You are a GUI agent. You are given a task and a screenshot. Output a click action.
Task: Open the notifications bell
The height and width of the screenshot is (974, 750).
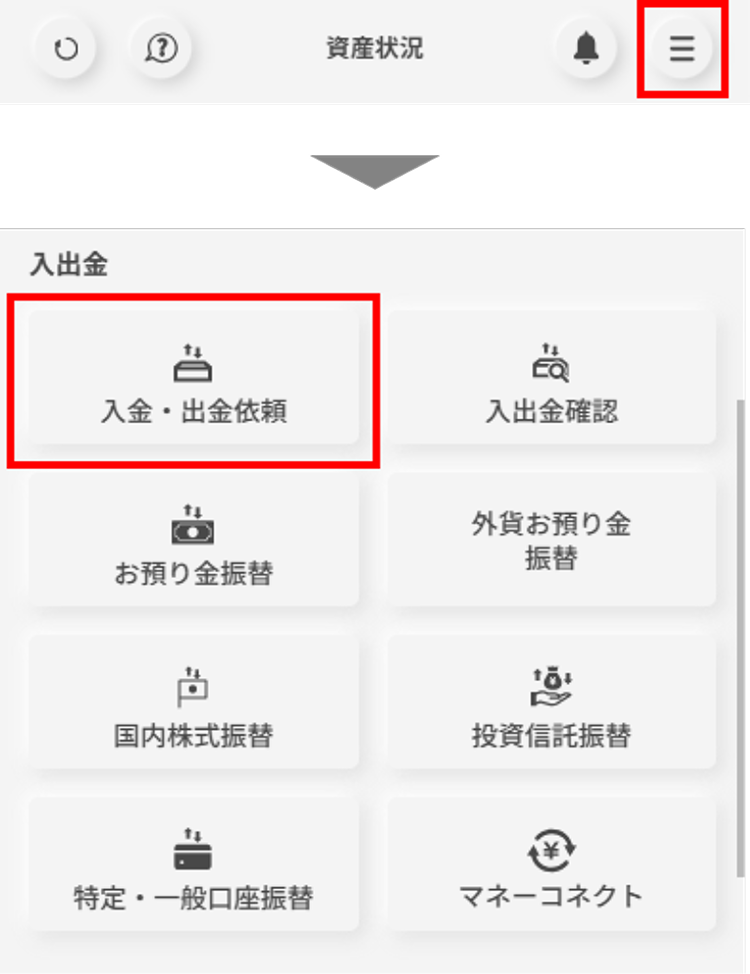[x=586, y=48]
